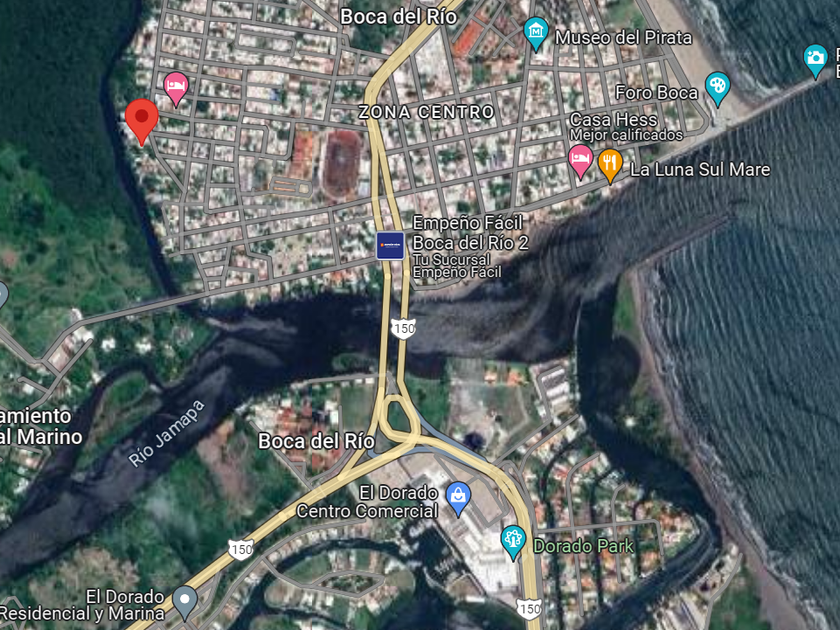Screen dimensions: 840x630
Task: Tap the camera photo-spot pin on the pier
Action: (x=815, y=61)
